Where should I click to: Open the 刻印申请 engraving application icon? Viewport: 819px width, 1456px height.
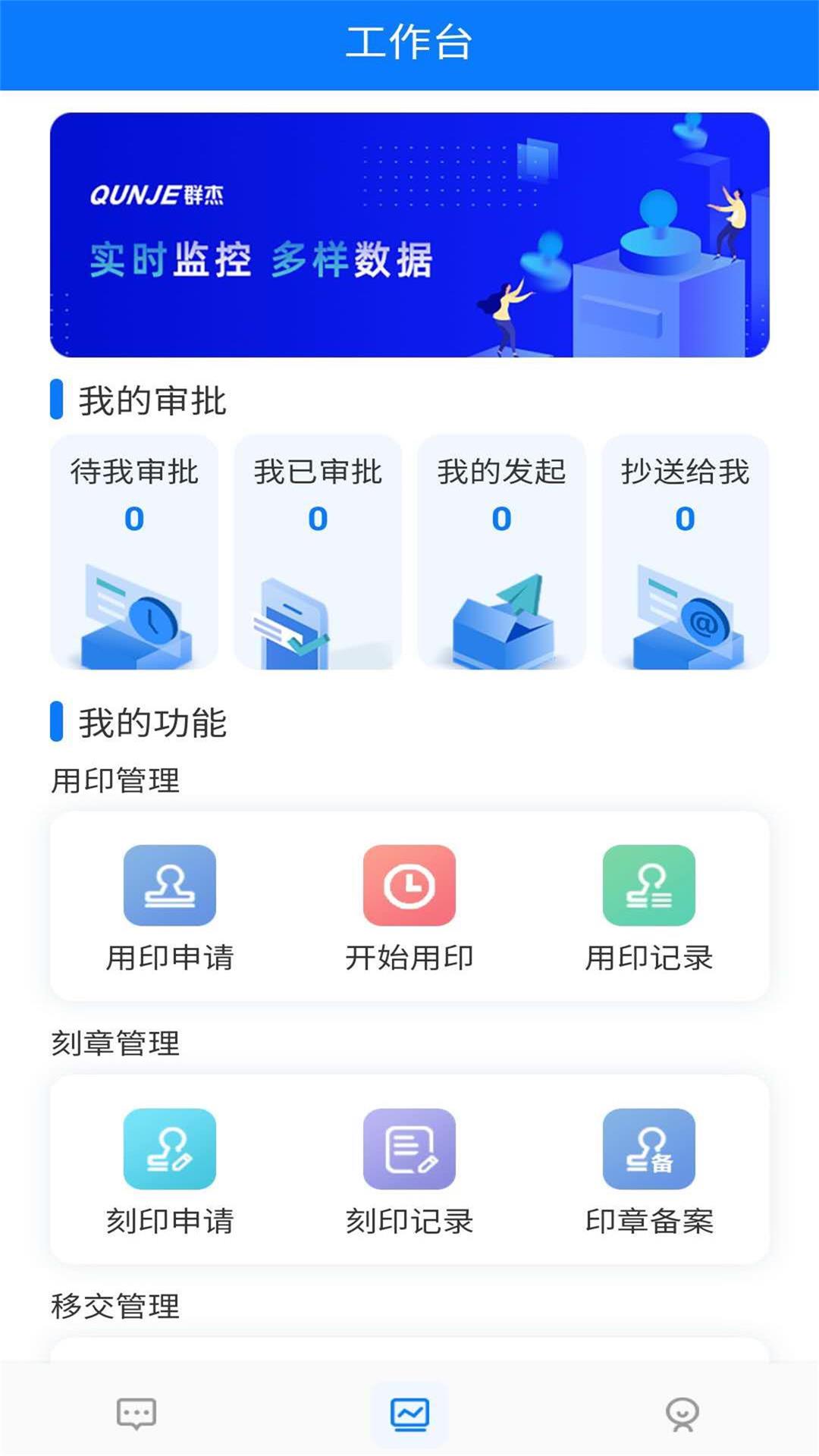(x=169, y=1147)
